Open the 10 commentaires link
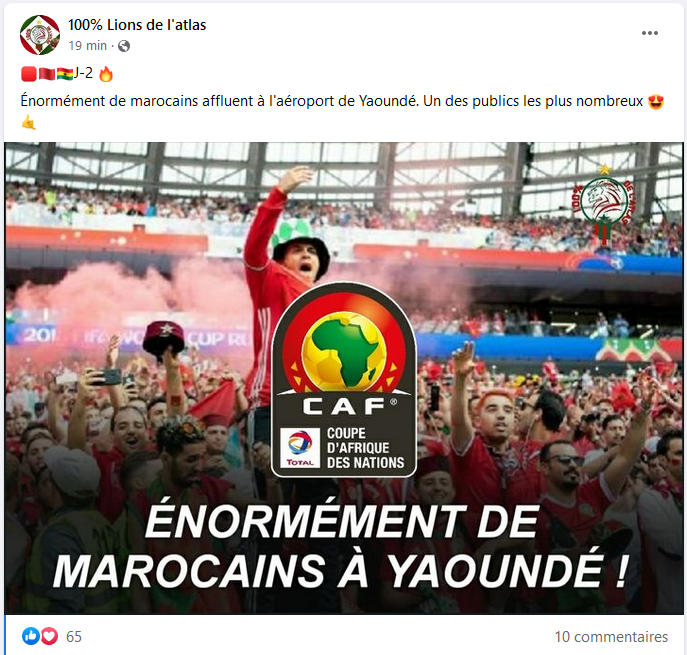The width and height of the screenshot is (687, 655). tap(611, 636)
